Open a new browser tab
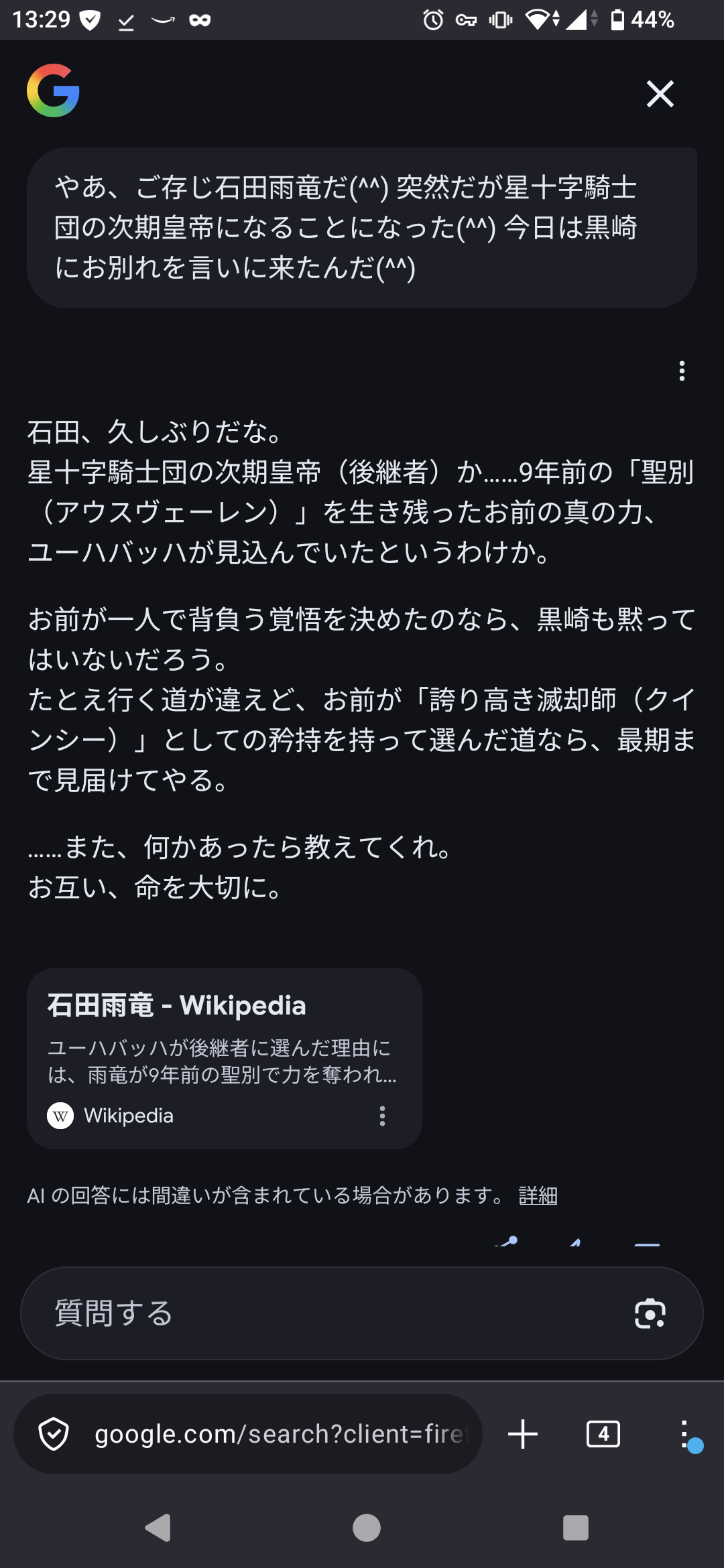The image size is (724, 1568). coord(523,1434)
